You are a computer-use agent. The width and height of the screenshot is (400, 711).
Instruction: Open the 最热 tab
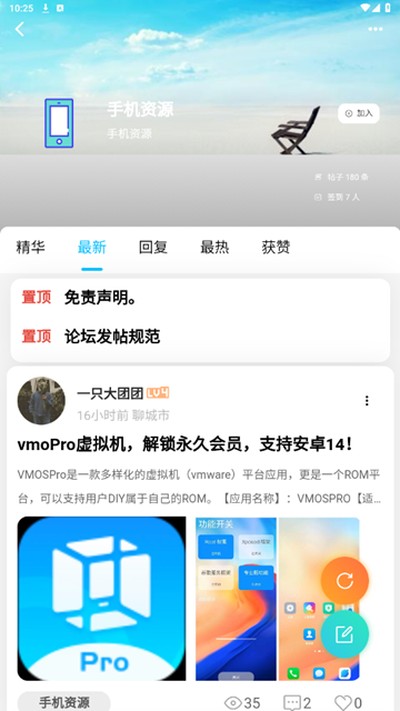pyautogui.click(x=215, y=247)
